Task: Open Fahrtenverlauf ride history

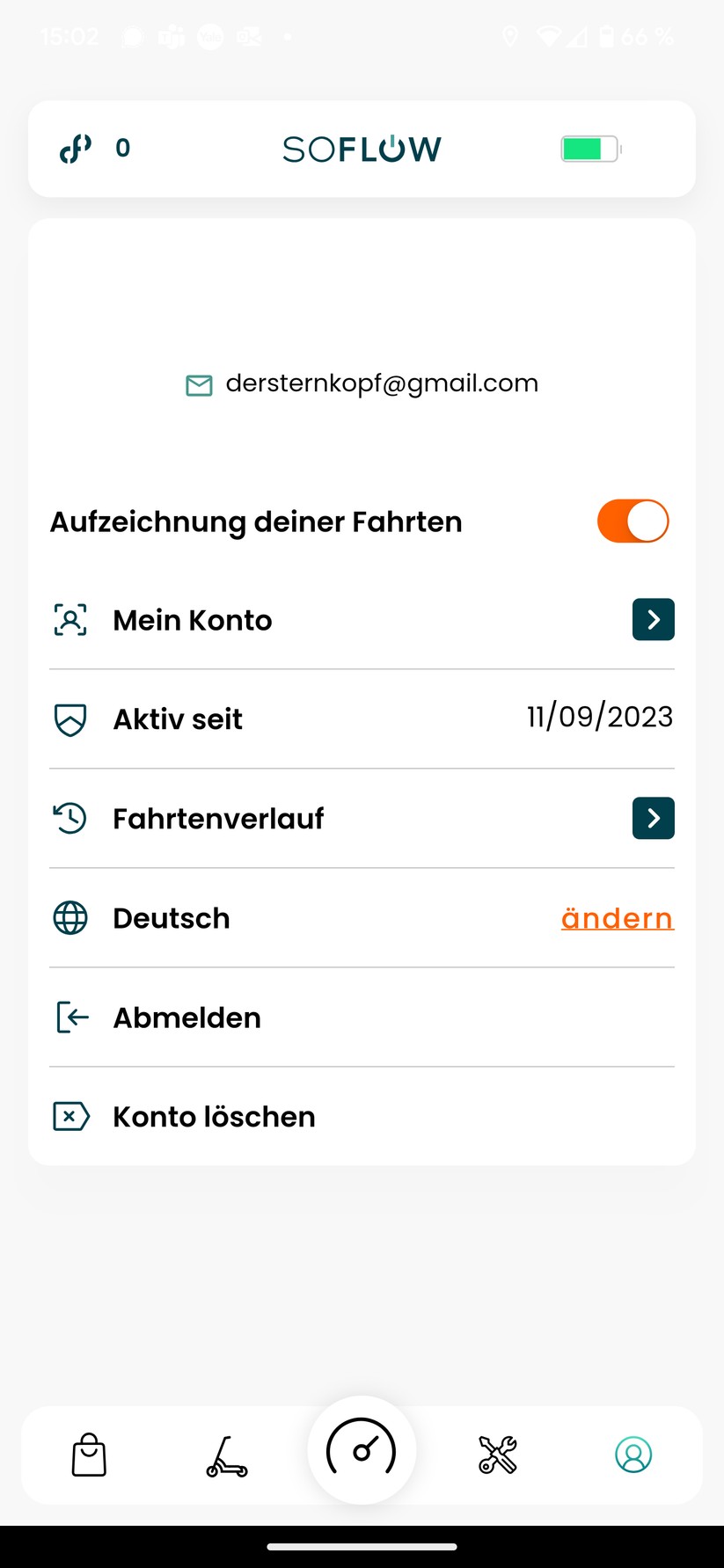Action: [653, 819]
